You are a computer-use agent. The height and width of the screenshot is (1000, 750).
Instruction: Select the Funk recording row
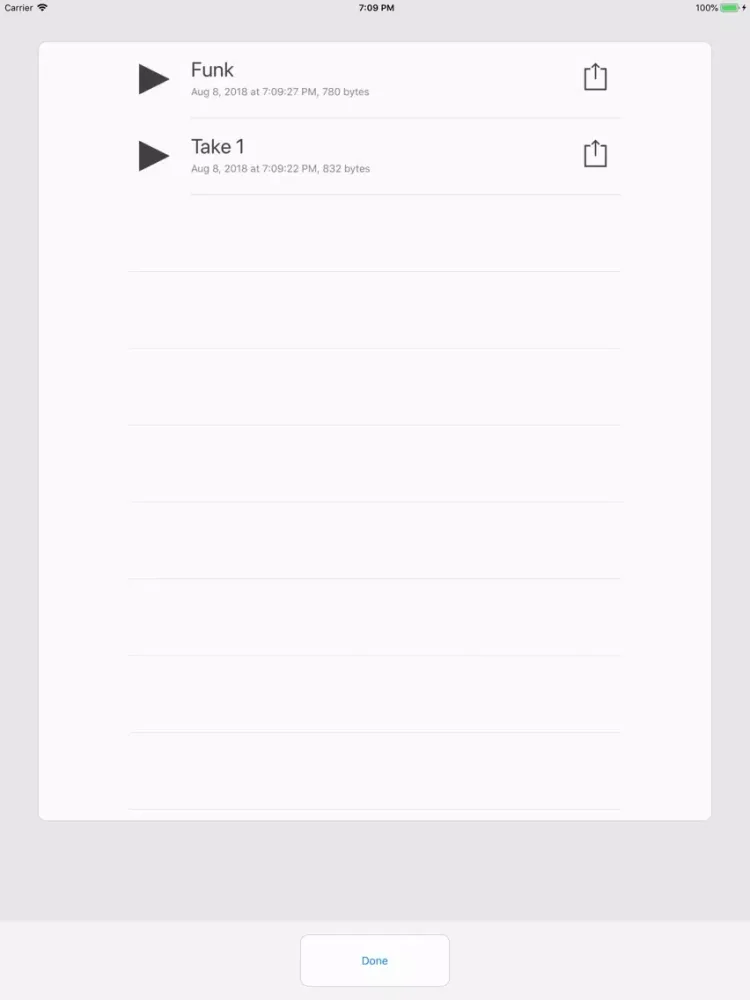pyautogui.click(x=380, y=80)
